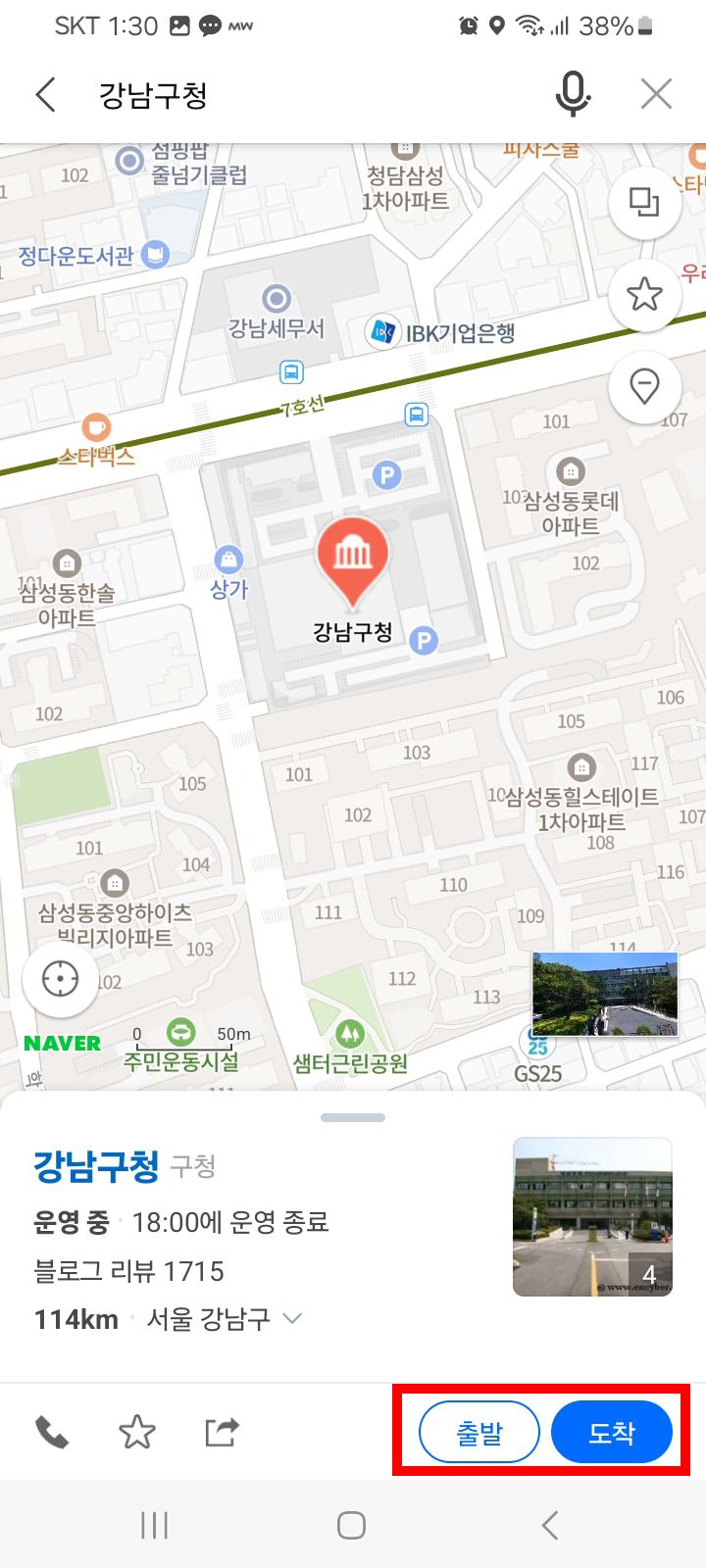Expand the 서울 강남구 address chevron
706x1568 pixels.
pyautogui.click(x=290, y=1318)
